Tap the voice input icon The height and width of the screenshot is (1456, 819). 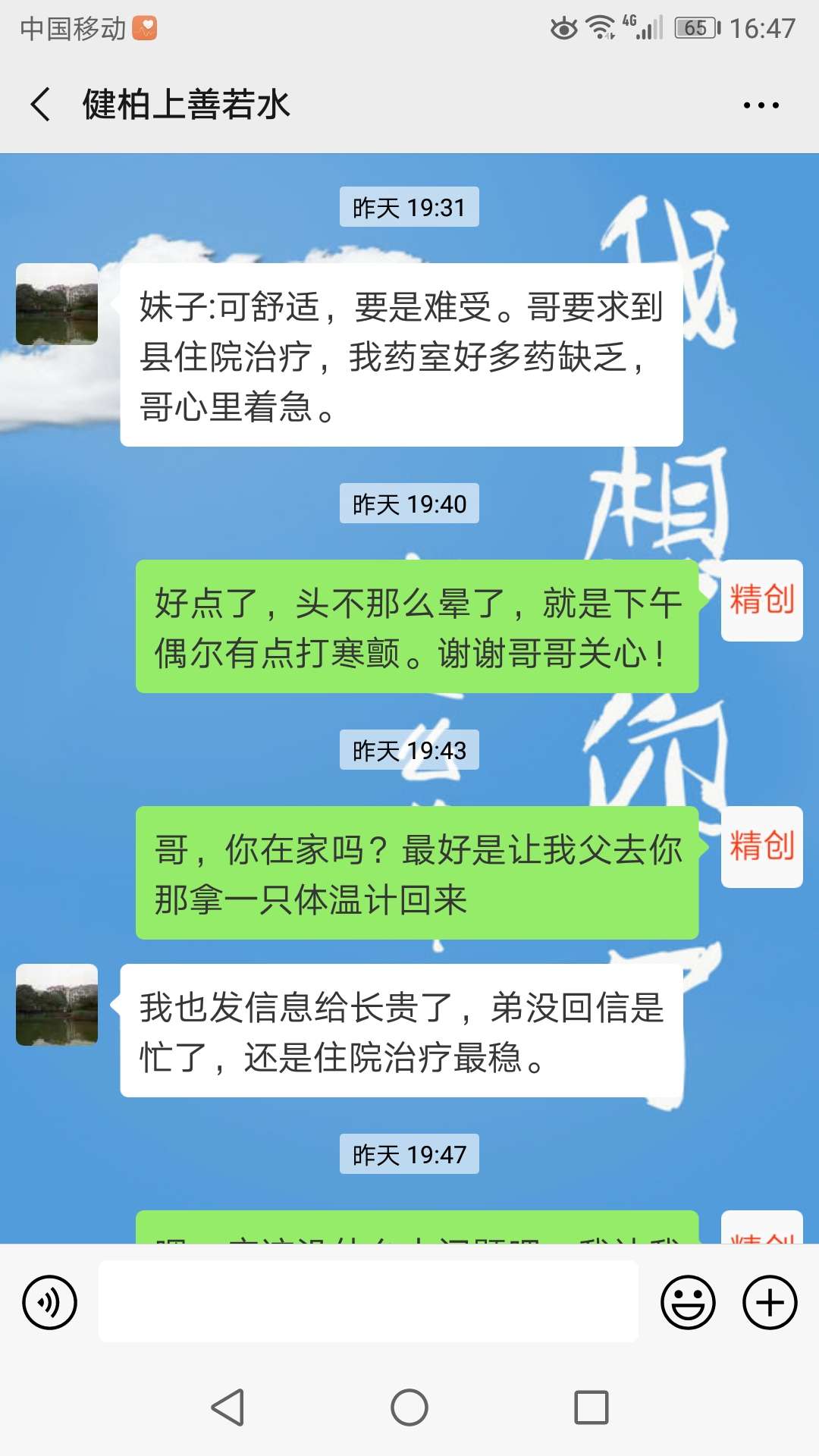point(49,1301)
